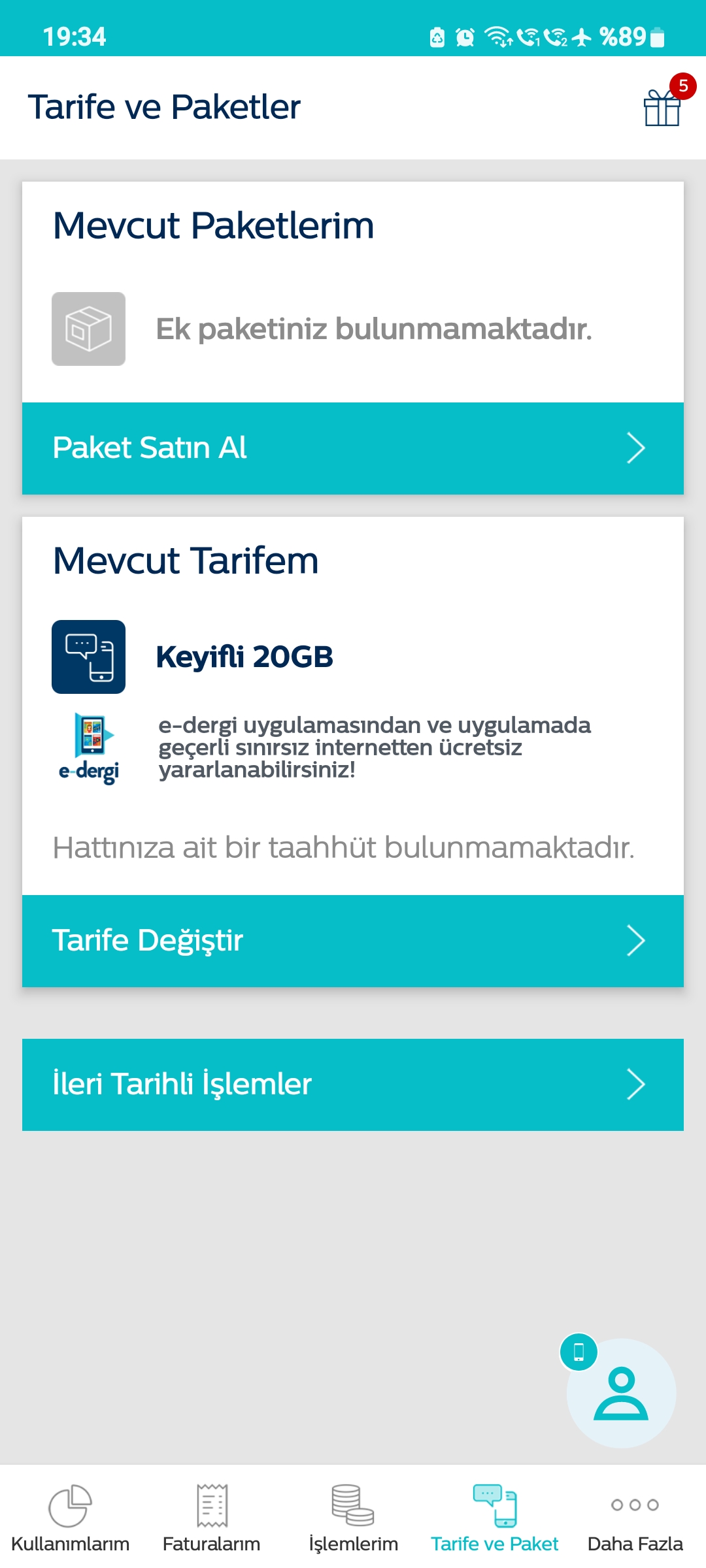Screen dimensions: 706x1568
Task: Open the İşlemlerim tab
Action: pos(353,1517)
